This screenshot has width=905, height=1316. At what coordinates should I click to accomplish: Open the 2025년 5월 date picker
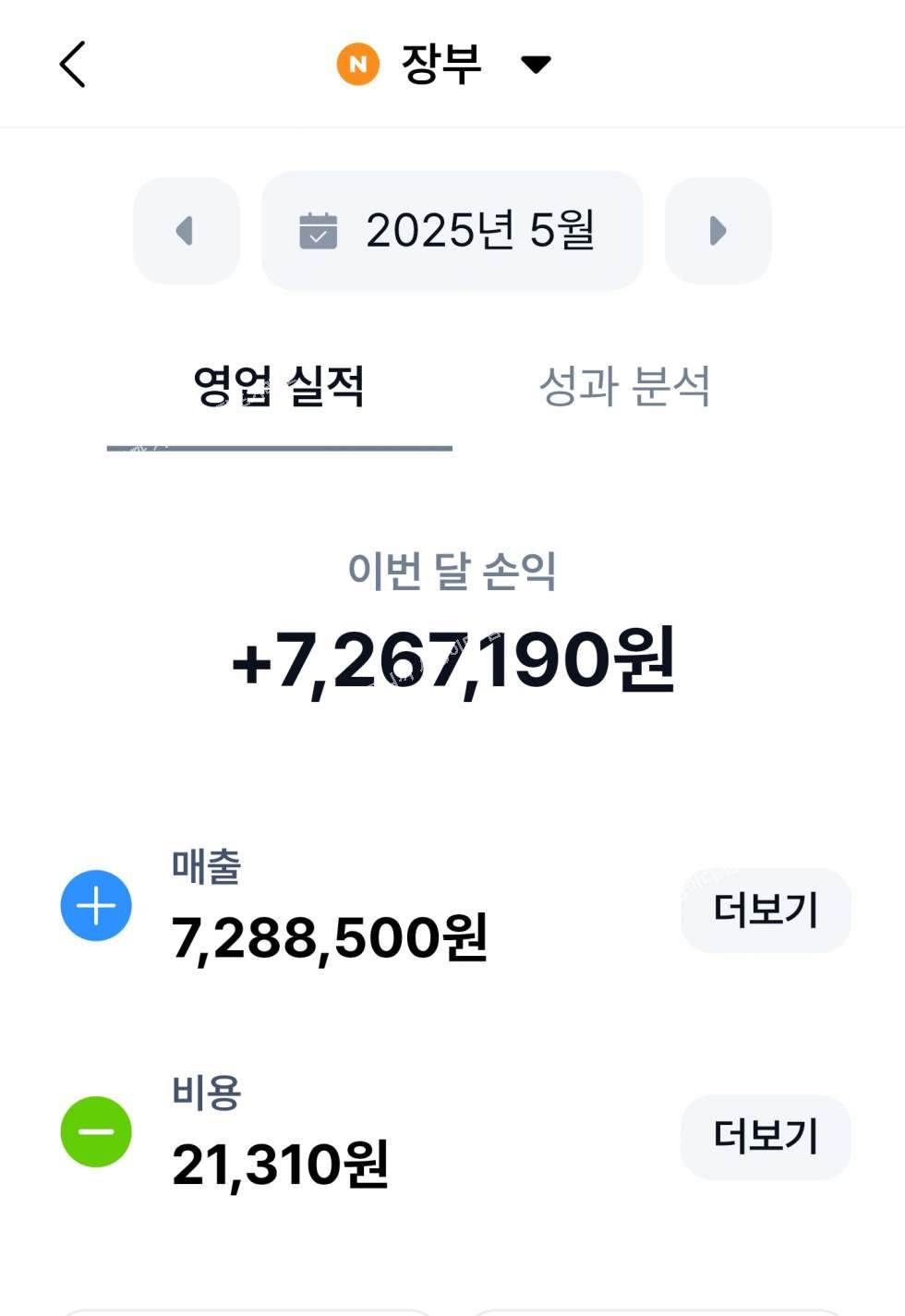click(x=452, y=231)
